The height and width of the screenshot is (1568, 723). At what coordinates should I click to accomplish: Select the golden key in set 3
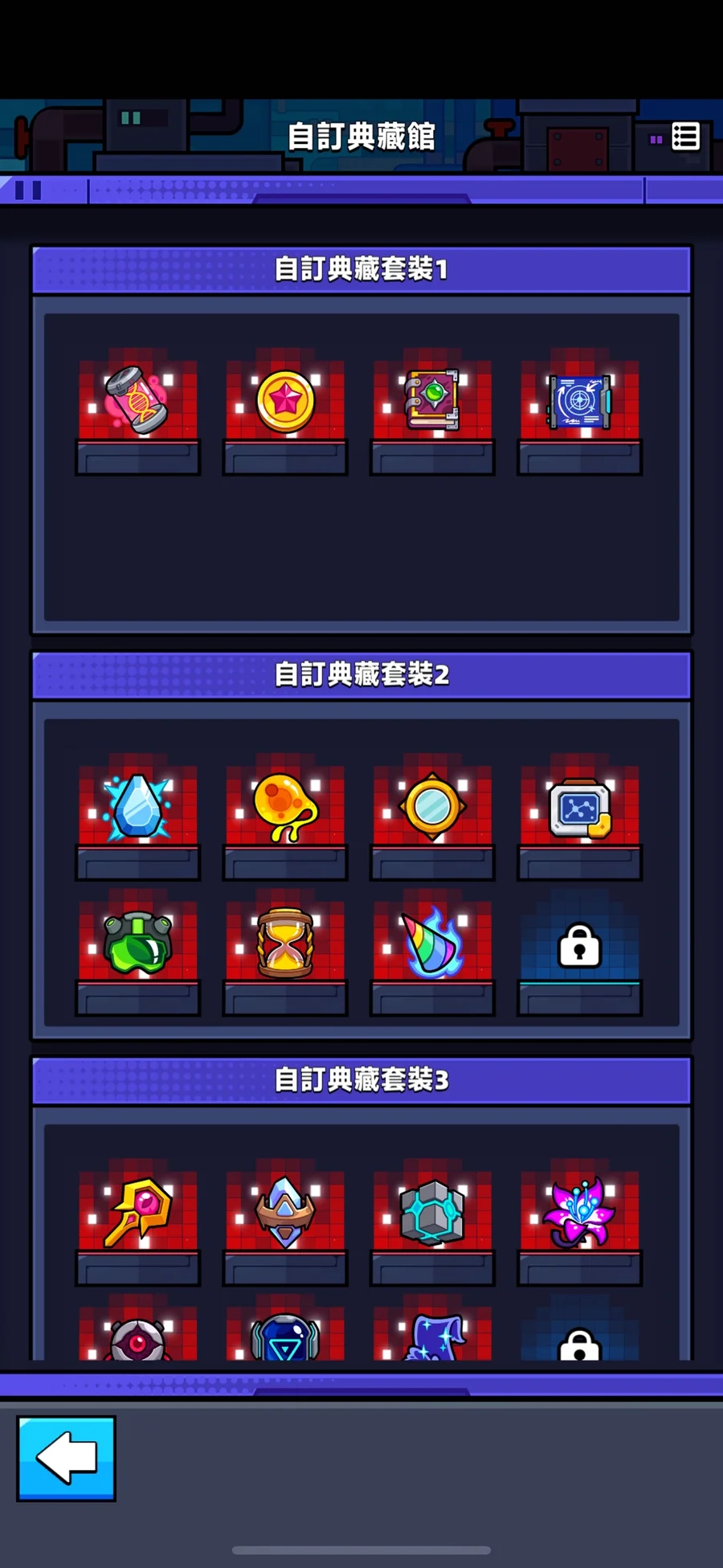(137, 1212)
